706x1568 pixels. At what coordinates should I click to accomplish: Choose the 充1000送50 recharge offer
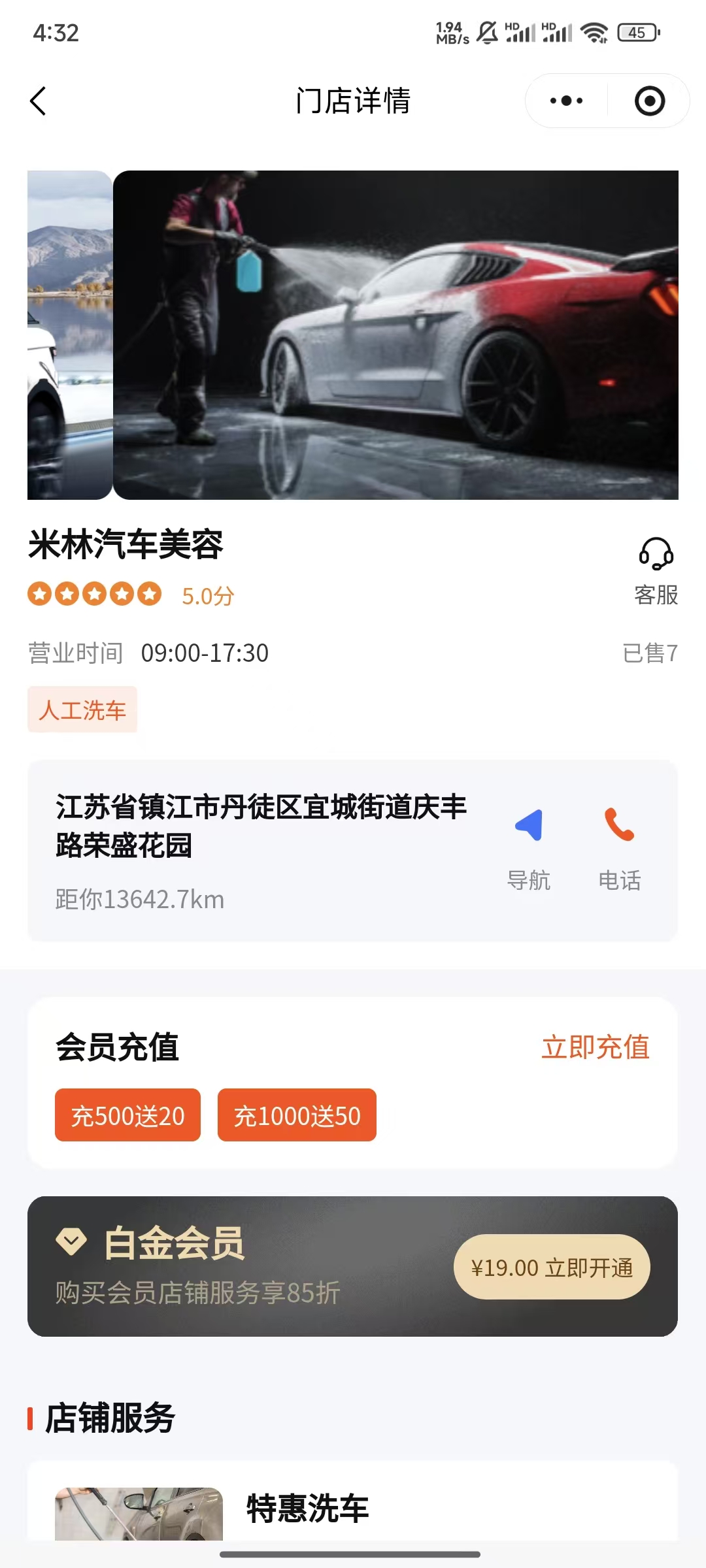(297, 1115)
